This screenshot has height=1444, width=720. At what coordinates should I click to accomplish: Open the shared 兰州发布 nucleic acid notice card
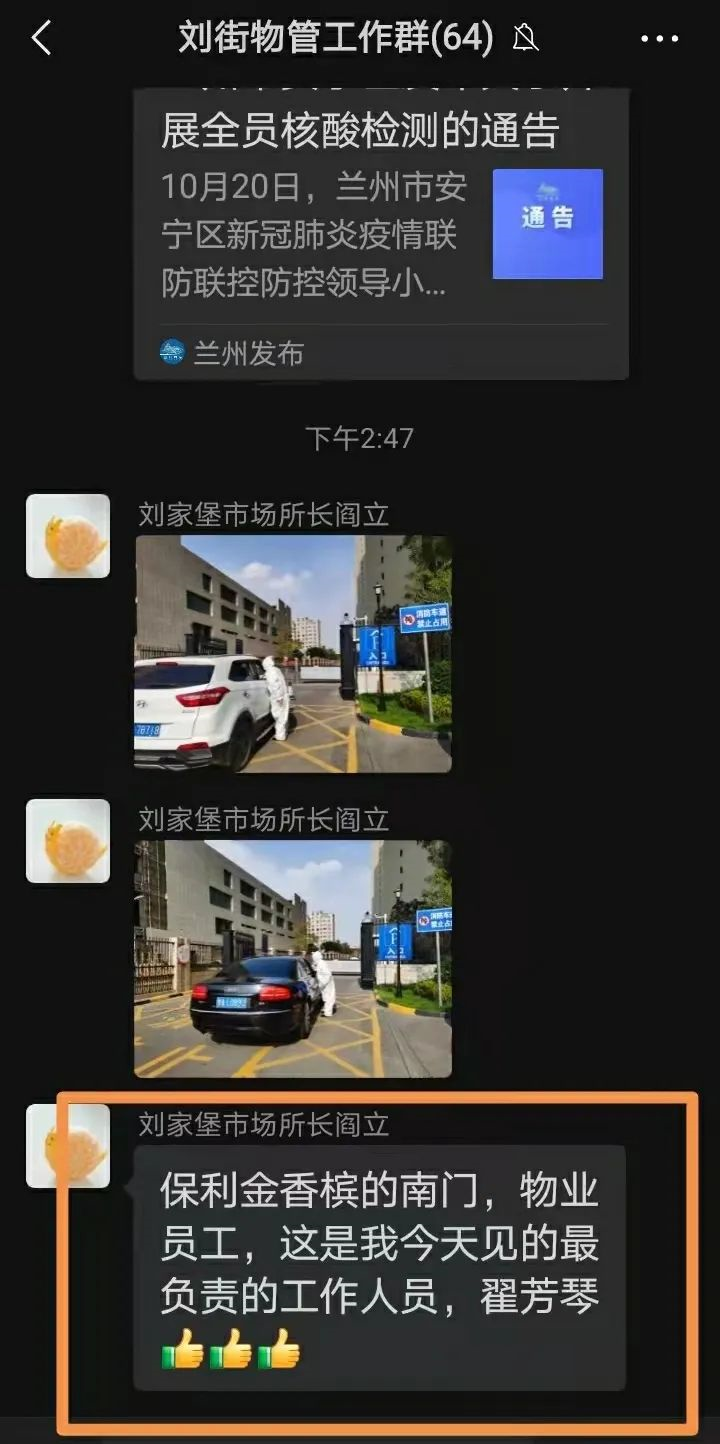(x=380, y=230)
